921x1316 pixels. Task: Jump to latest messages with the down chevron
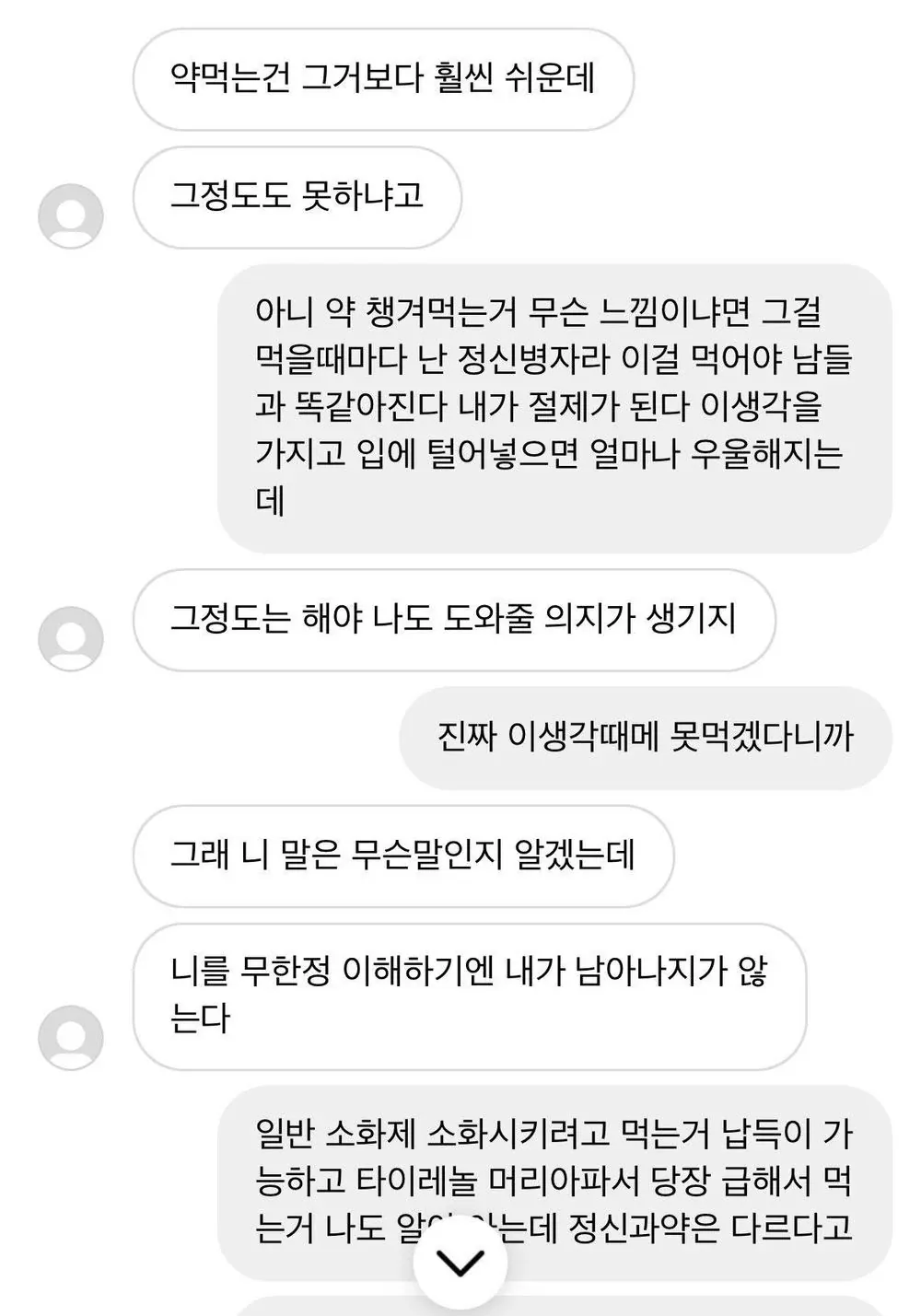pyautogui.click(x=460, y=1263)
